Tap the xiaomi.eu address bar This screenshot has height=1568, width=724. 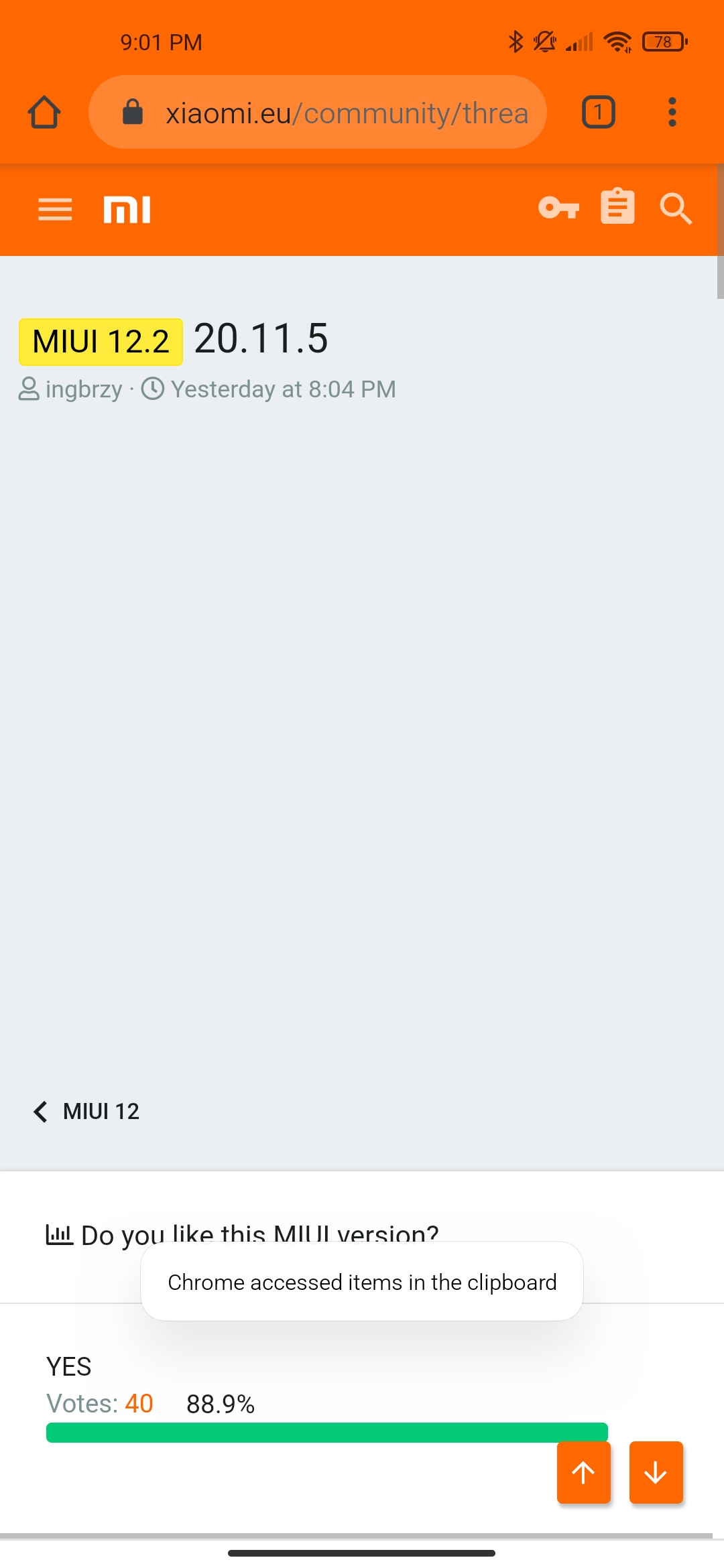tap(318, 112)
